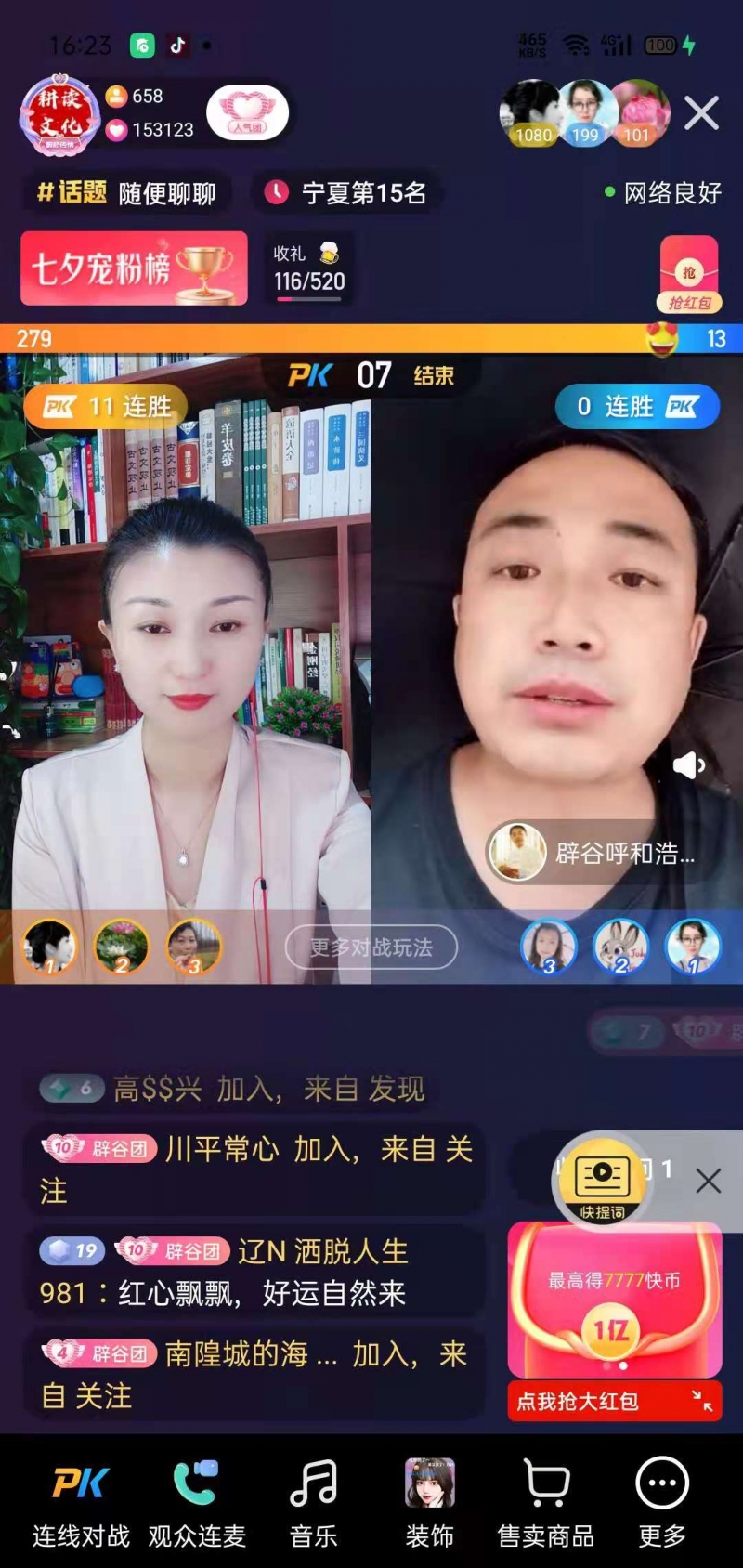Image resolution: width=743 pixels, height=1568 pixels.
Task: Open the 话题 随便聊聊 topic chip
Action: coord(126,193)
